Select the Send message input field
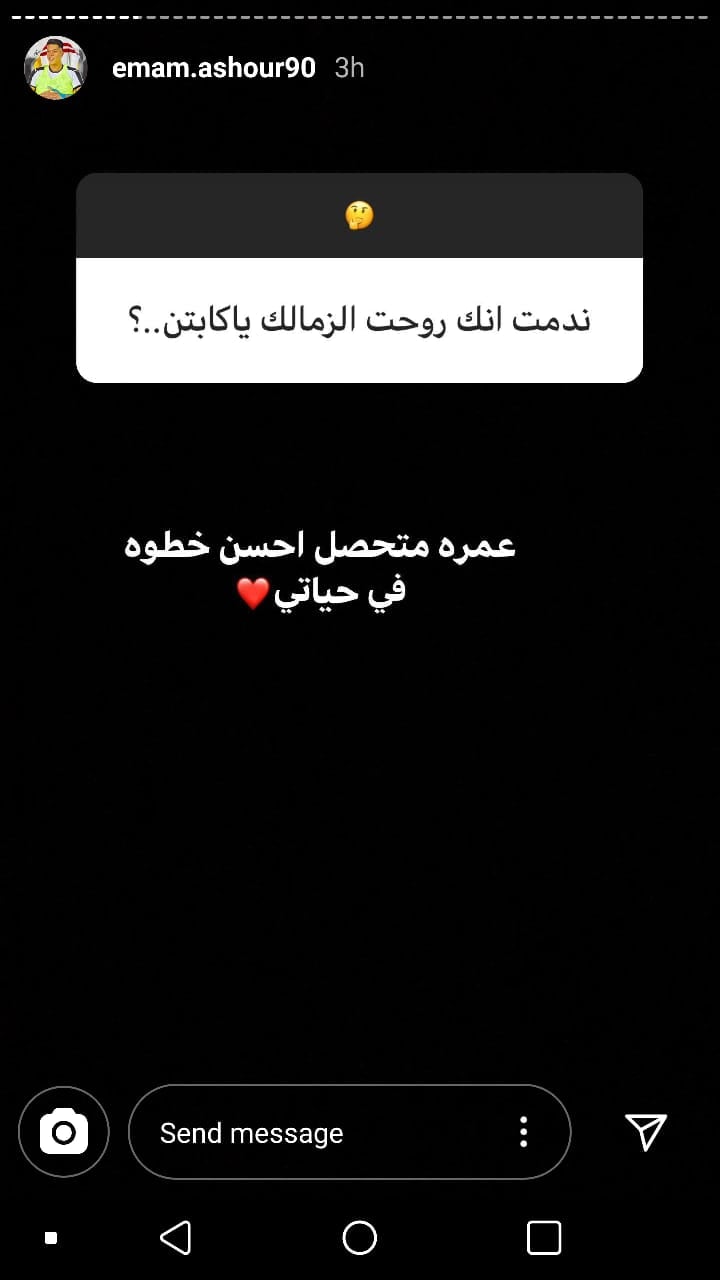720x1280 pixels. (x=300, y=1132)
